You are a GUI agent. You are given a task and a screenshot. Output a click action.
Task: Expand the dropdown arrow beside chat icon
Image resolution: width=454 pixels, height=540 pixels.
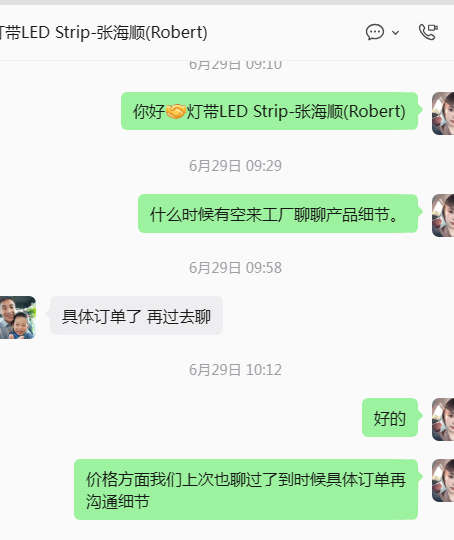point(395,33)
